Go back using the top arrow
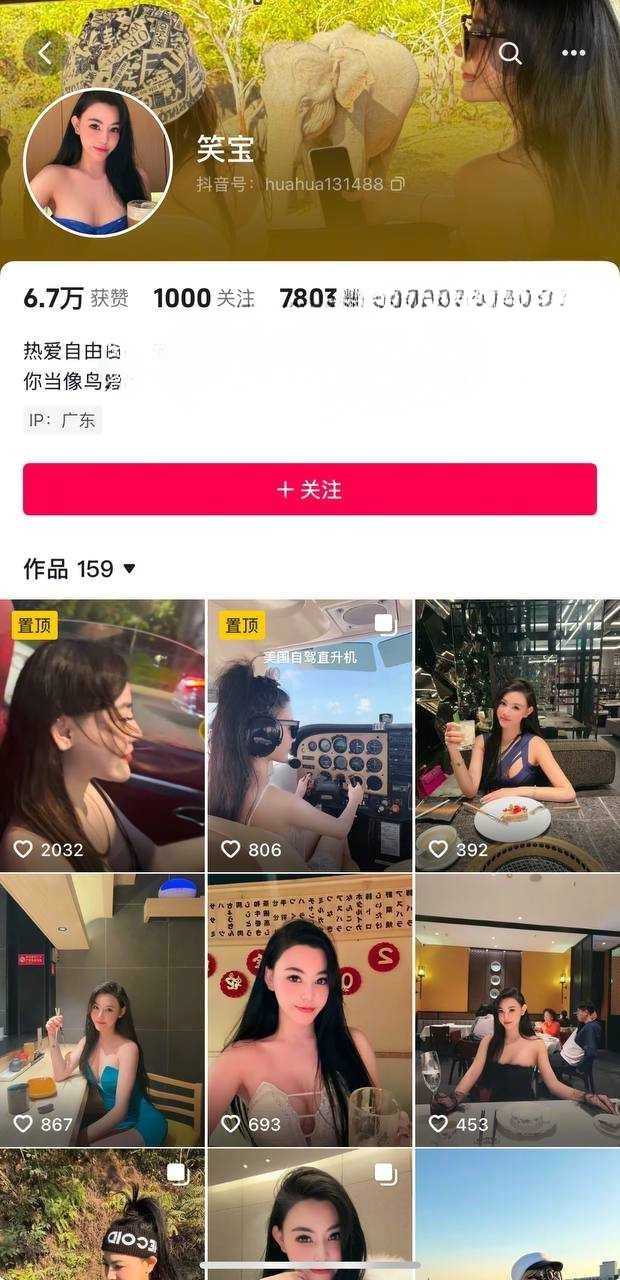Image resolution: width=620 pixels, height=1280 pixels. [45, 53]
